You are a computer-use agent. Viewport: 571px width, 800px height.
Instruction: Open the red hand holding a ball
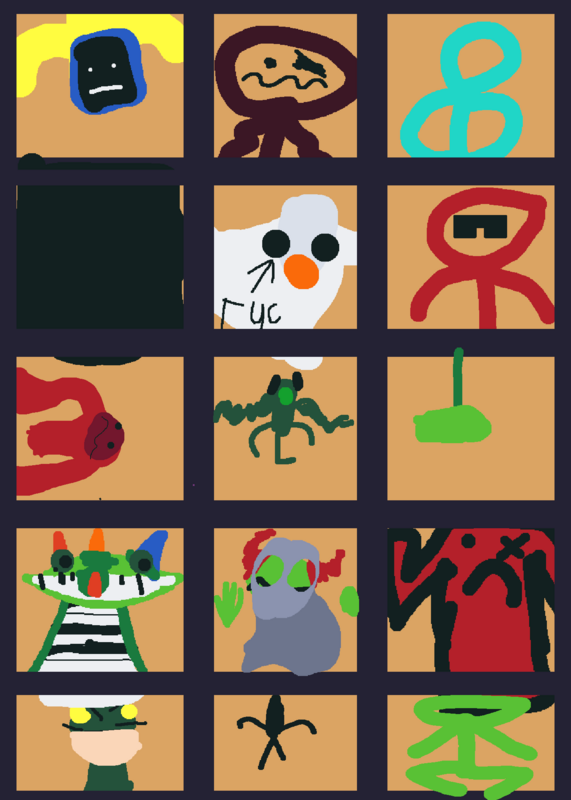tap(100, 429)
